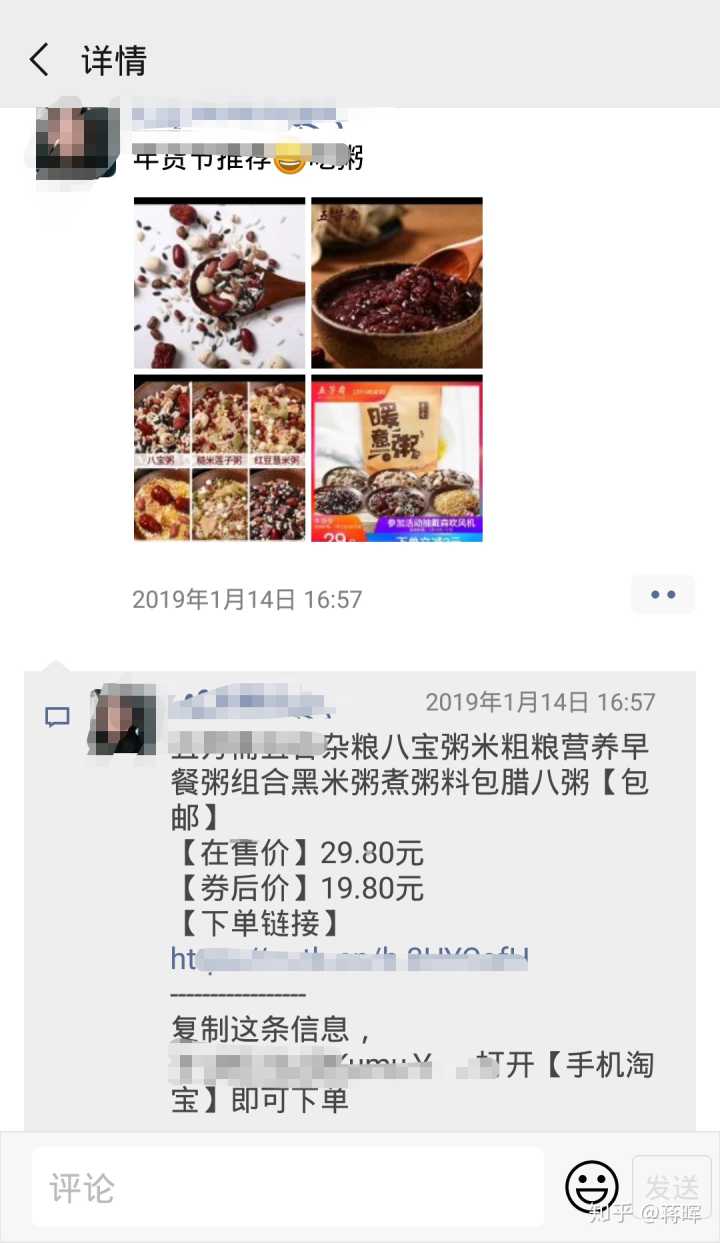Open the post author's avatar
The width and height of the screenshot is (720, 1243).
click(75, 140)
